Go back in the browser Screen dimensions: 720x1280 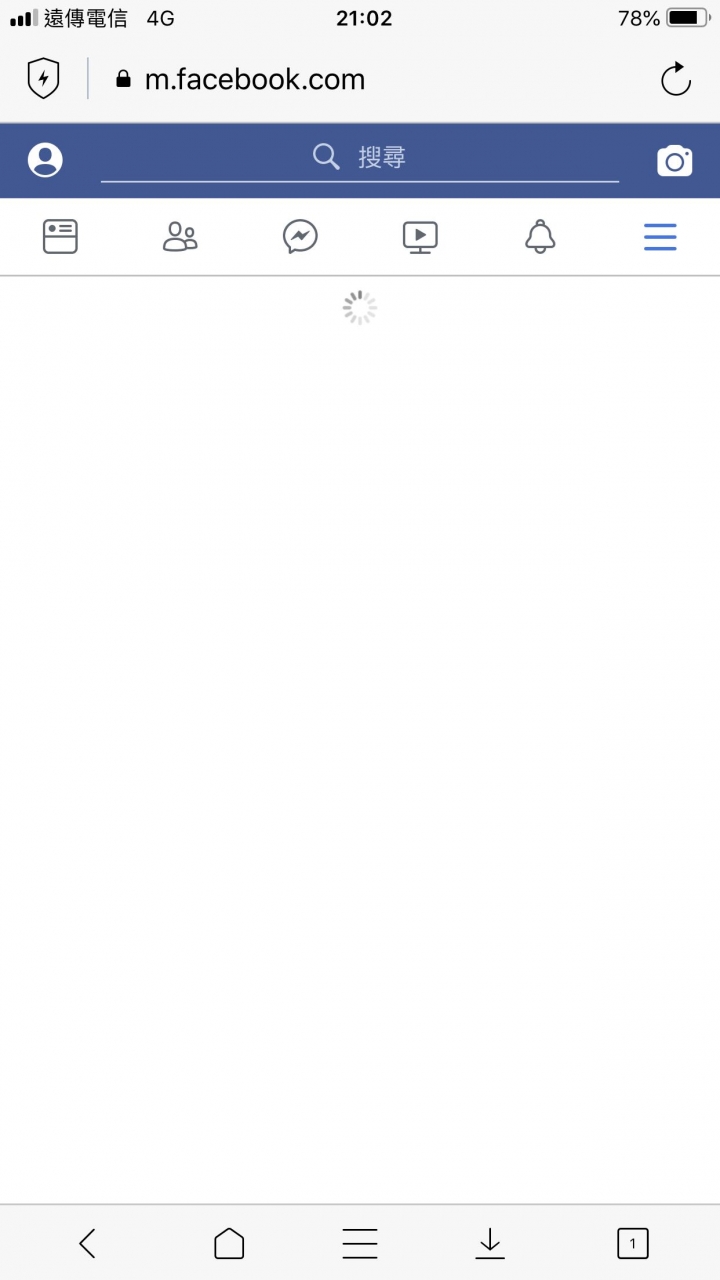coord(87,1243)
